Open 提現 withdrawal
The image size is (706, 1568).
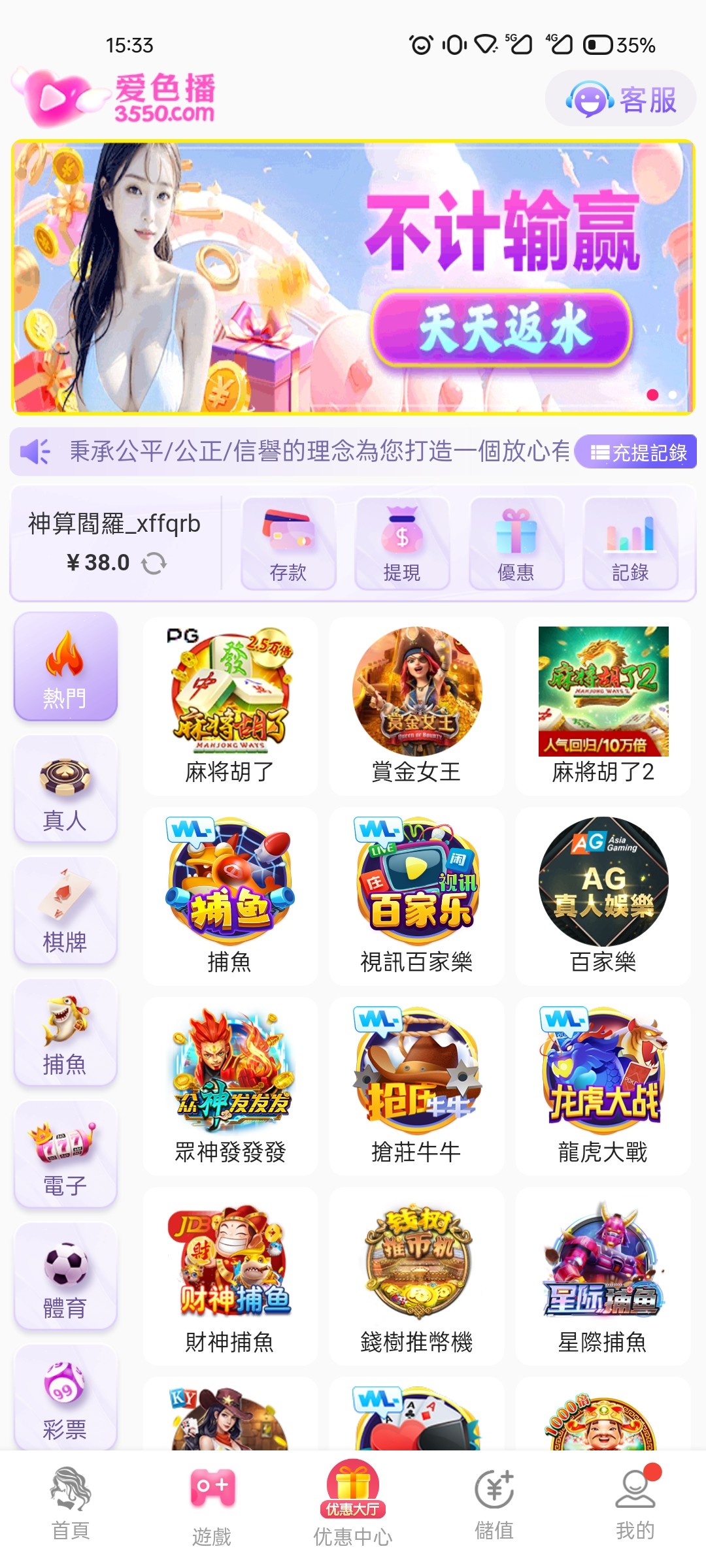pyautogui.click(x=402, y=544)
